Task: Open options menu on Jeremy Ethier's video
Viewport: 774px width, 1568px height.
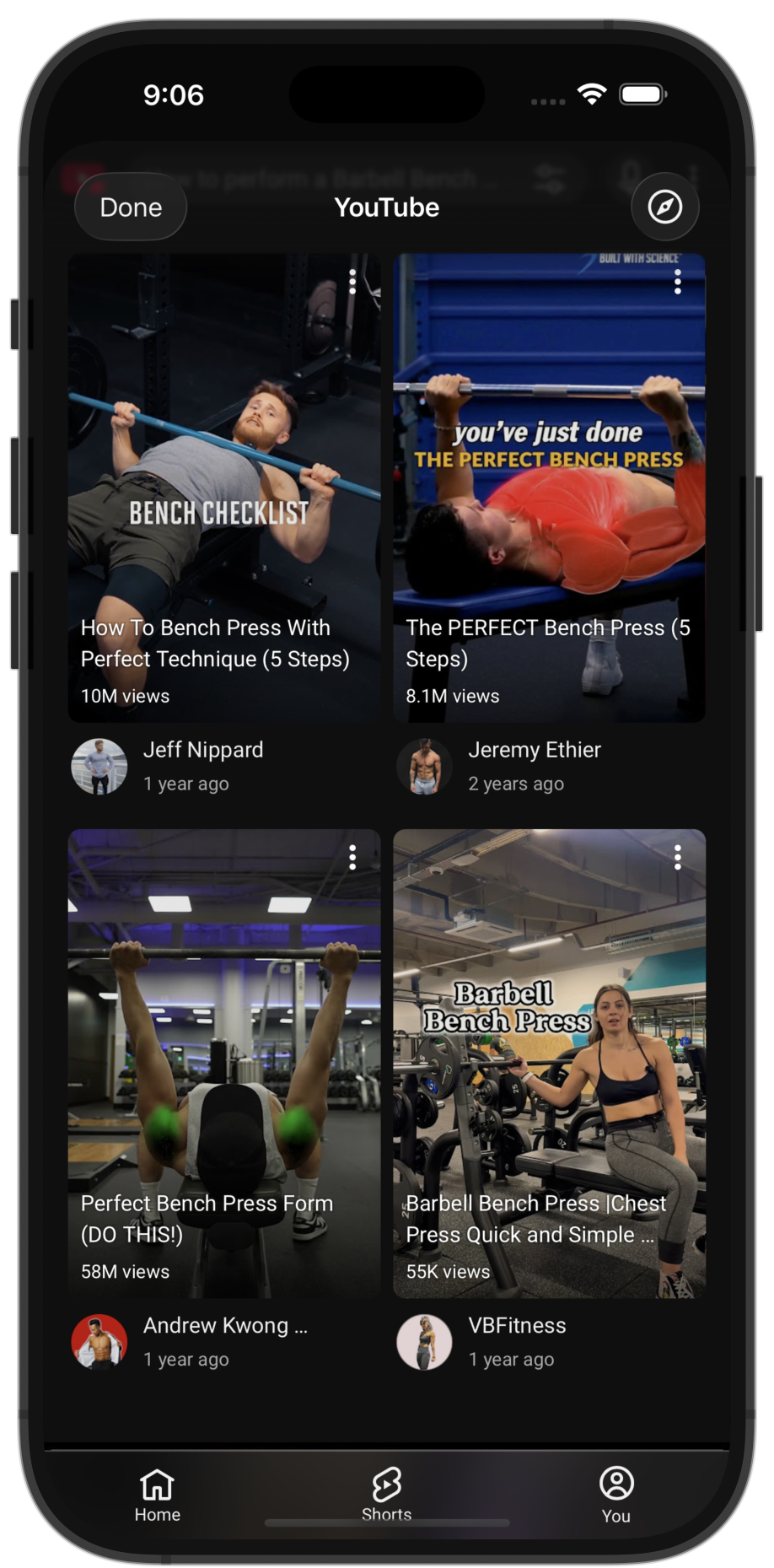Action: coord(677,282)
